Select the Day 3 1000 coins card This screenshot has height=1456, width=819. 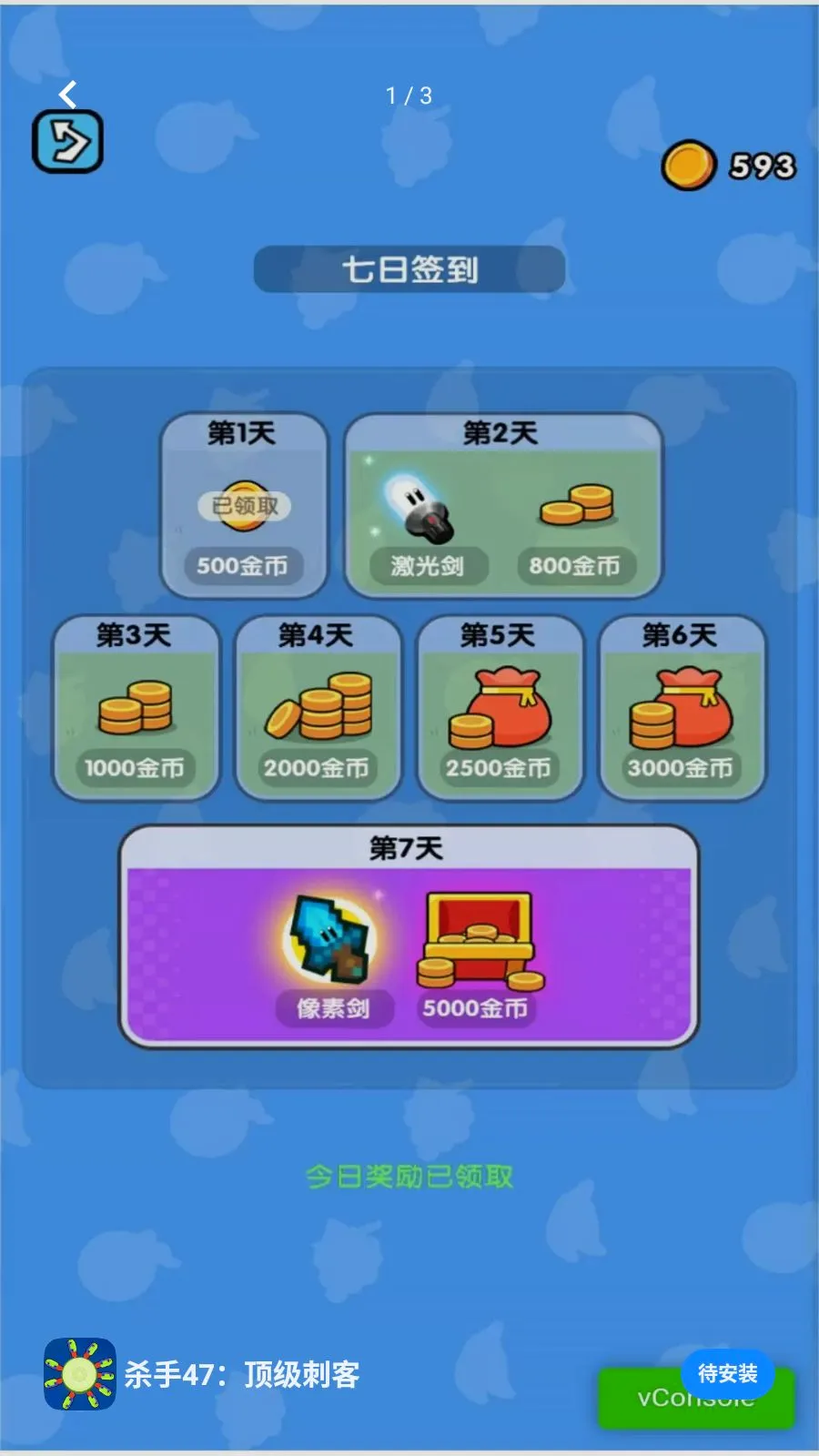(x=136, y=708)
